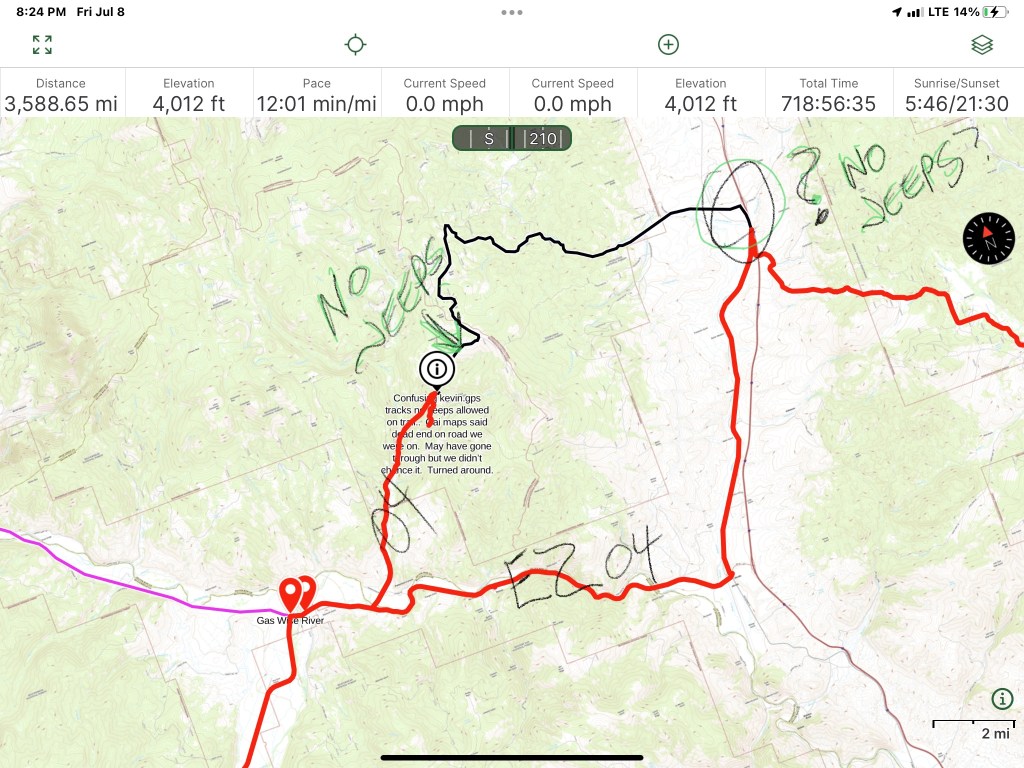Open the Sunrise/Sunset stat tile
Image resolution: width=1024 pixels, height=768 pixels.
pos(957,94)
